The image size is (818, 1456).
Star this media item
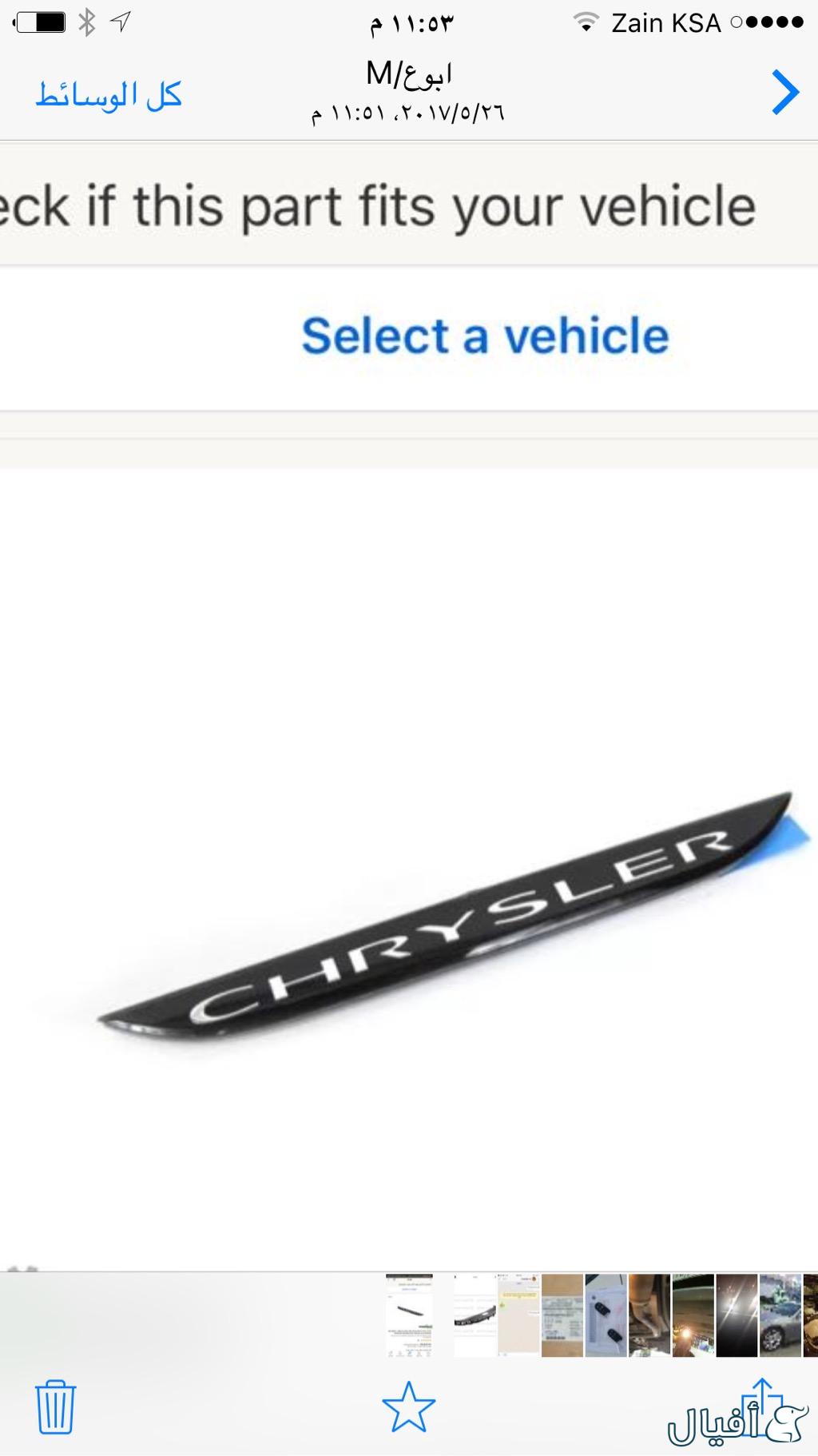(408, 1407)
